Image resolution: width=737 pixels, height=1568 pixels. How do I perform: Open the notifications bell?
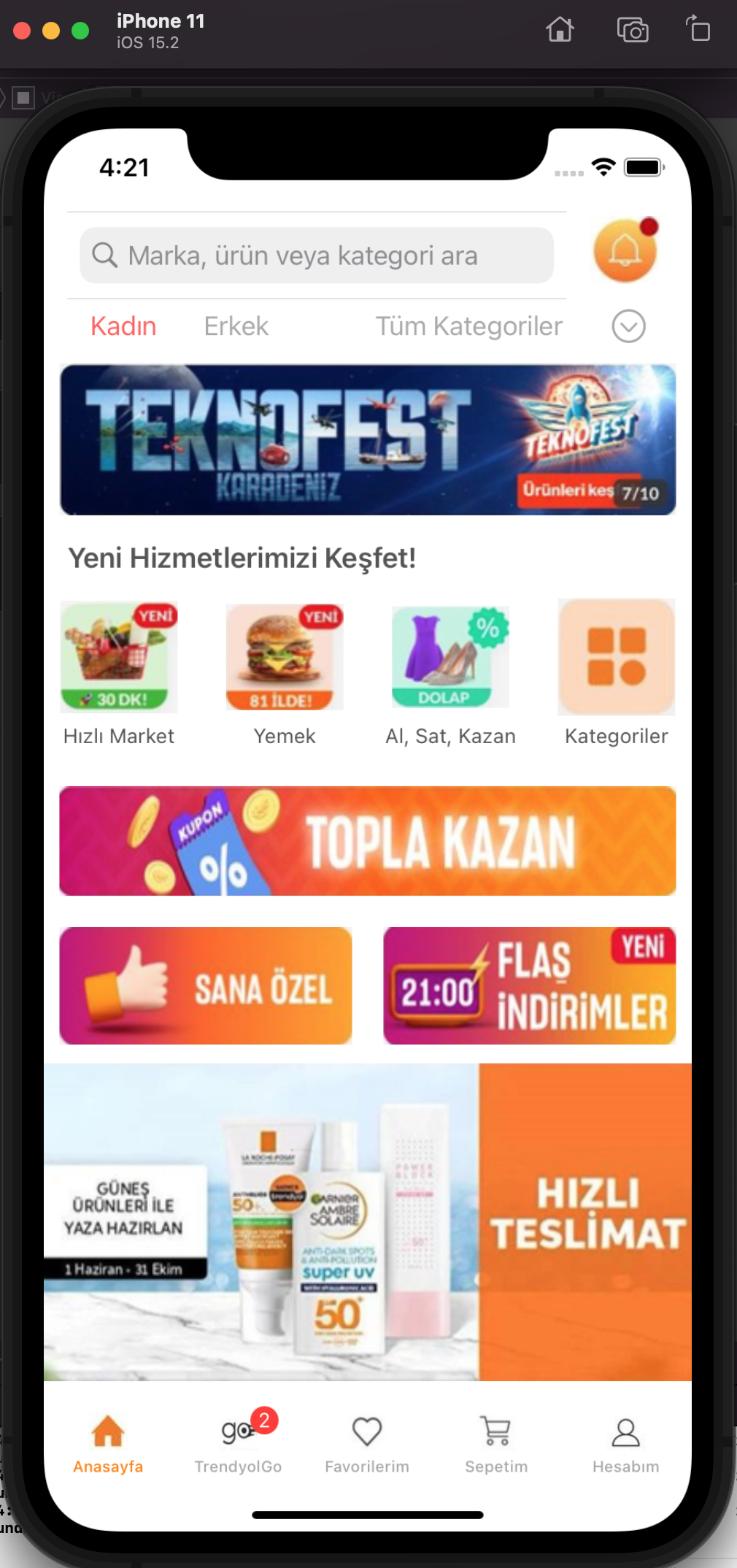pyautogui.click(x=625, y=251)
